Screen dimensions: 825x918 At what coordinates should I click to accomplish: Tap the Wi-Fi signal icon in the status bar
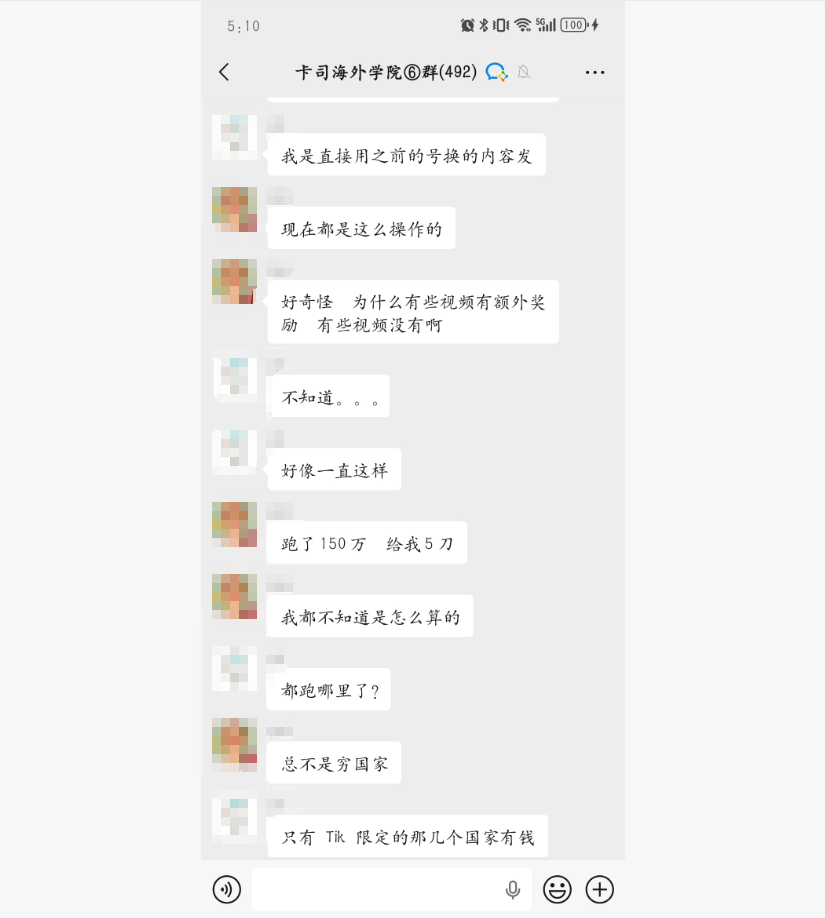(524, 26)
